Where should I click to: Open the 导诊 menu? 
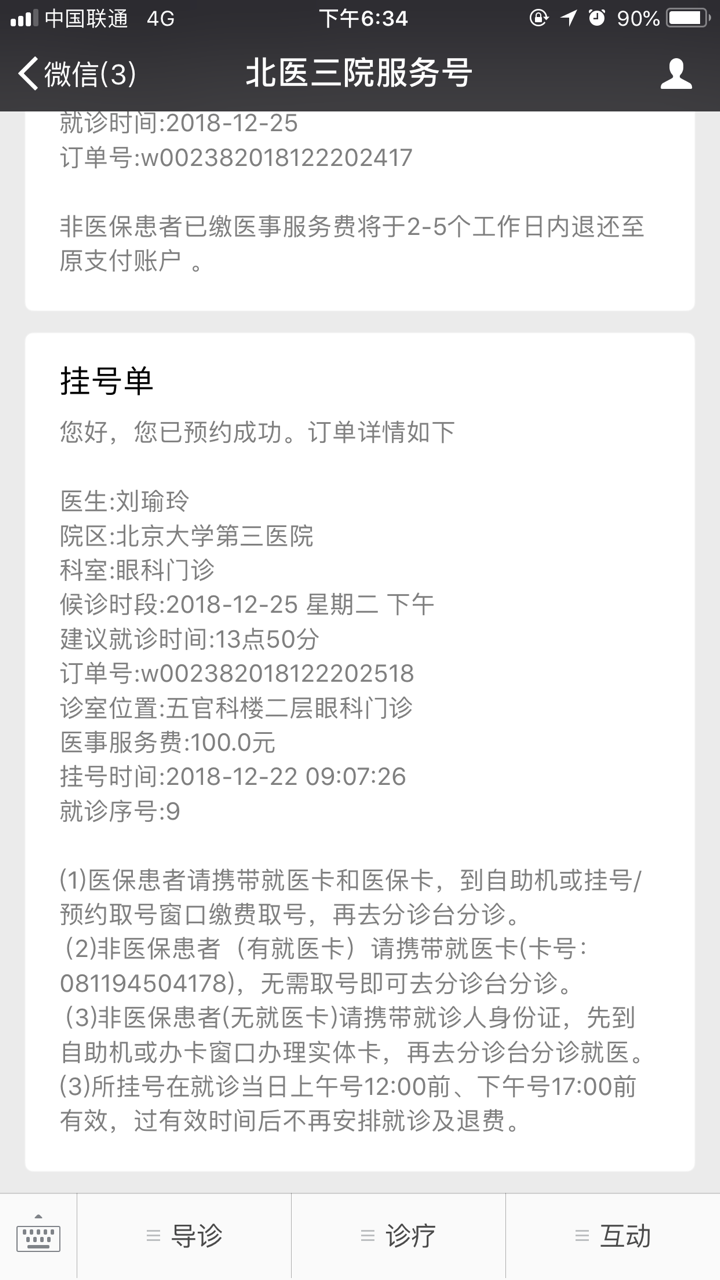point(184,1237)
